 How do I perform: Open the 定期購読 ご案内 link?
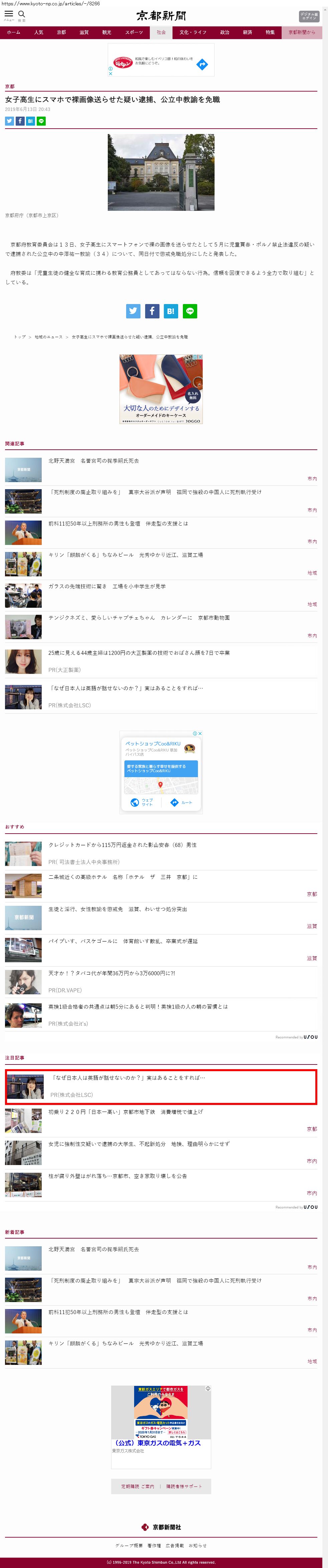pyautogui.click(x=137, y=1486)
